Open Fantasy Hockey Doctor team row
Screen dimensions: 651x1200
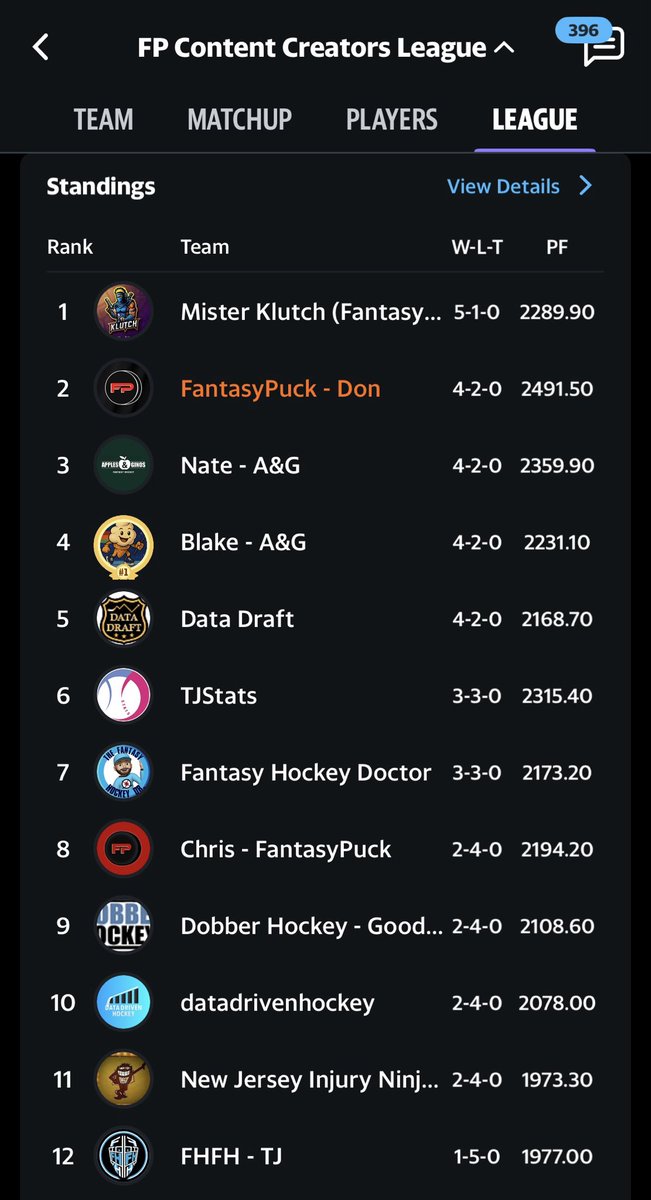point(305,772)
